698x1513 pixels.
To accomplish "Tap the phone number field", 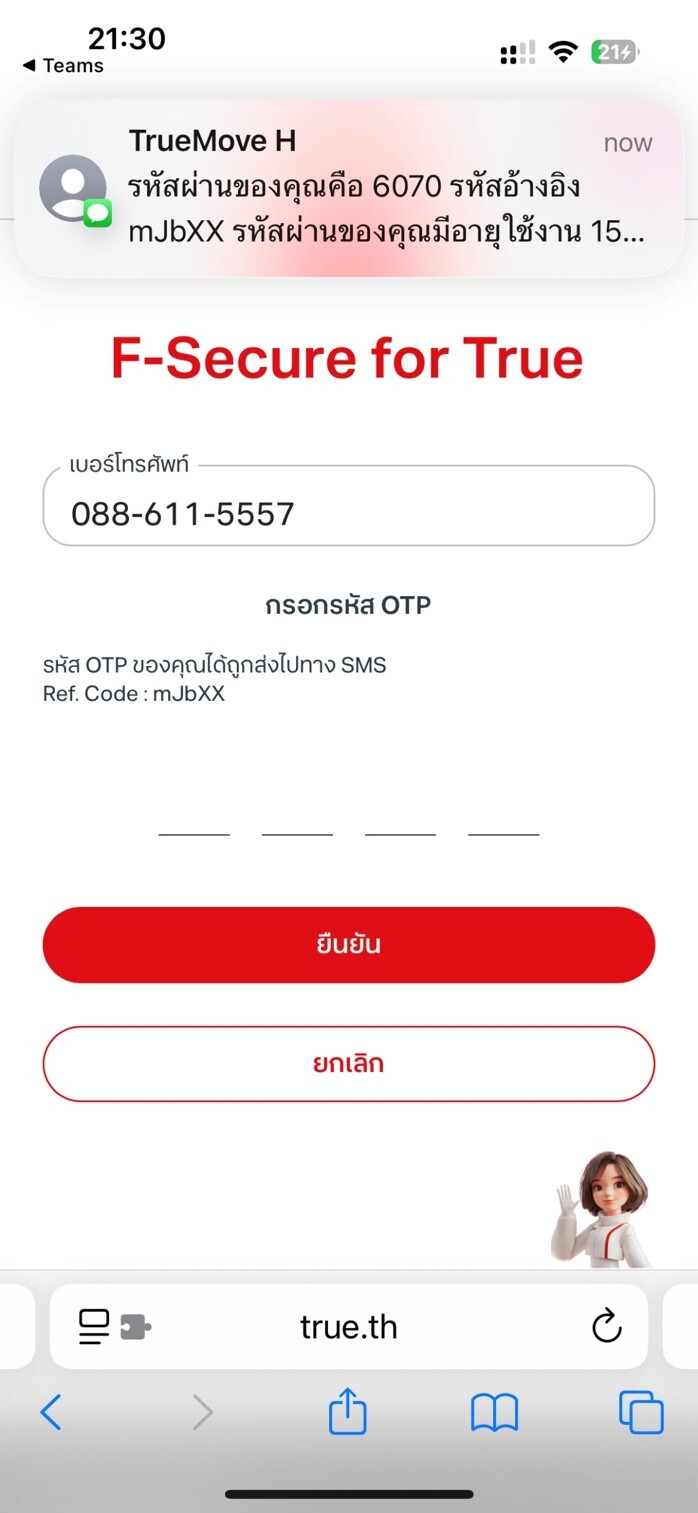I will [349, 506].
